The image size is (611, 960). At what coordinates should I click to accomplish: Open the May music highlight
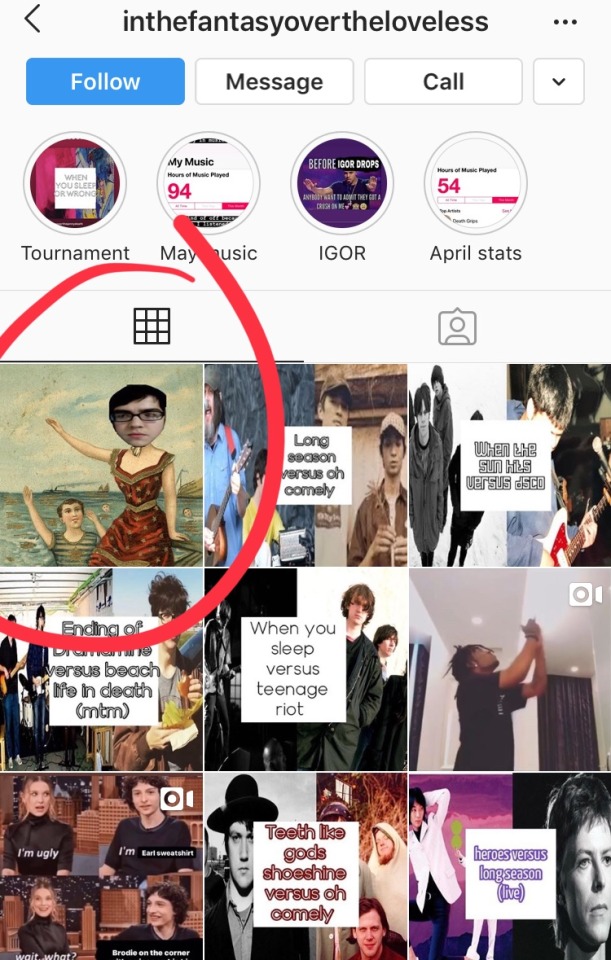pyautogui.click(x=209, y=183)
